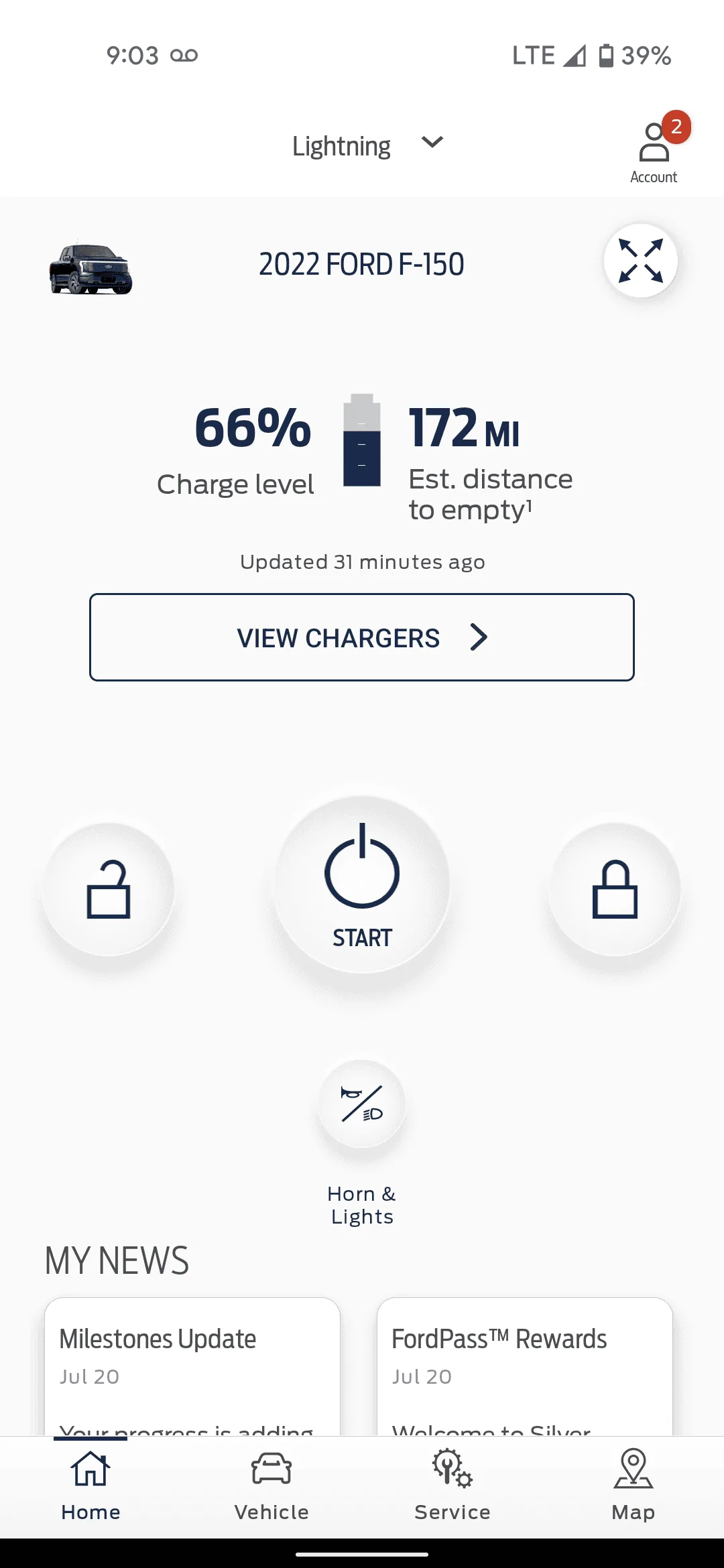Activate Horn & Lights
Screen dimensions: 724x1568
(x=362, y=1104)
